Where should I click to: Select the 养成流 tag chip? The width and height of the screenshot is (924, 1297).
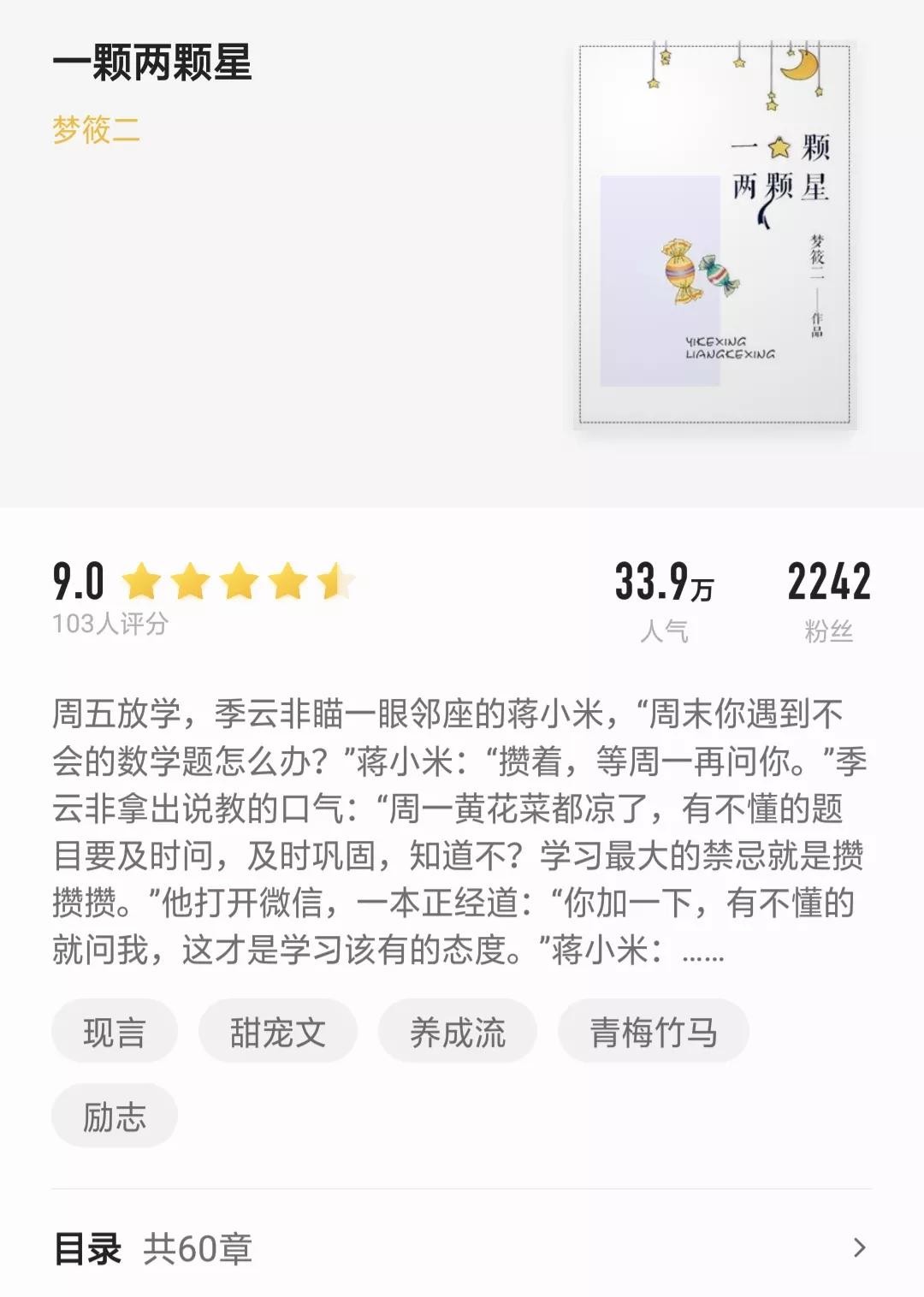point(458,1032)
